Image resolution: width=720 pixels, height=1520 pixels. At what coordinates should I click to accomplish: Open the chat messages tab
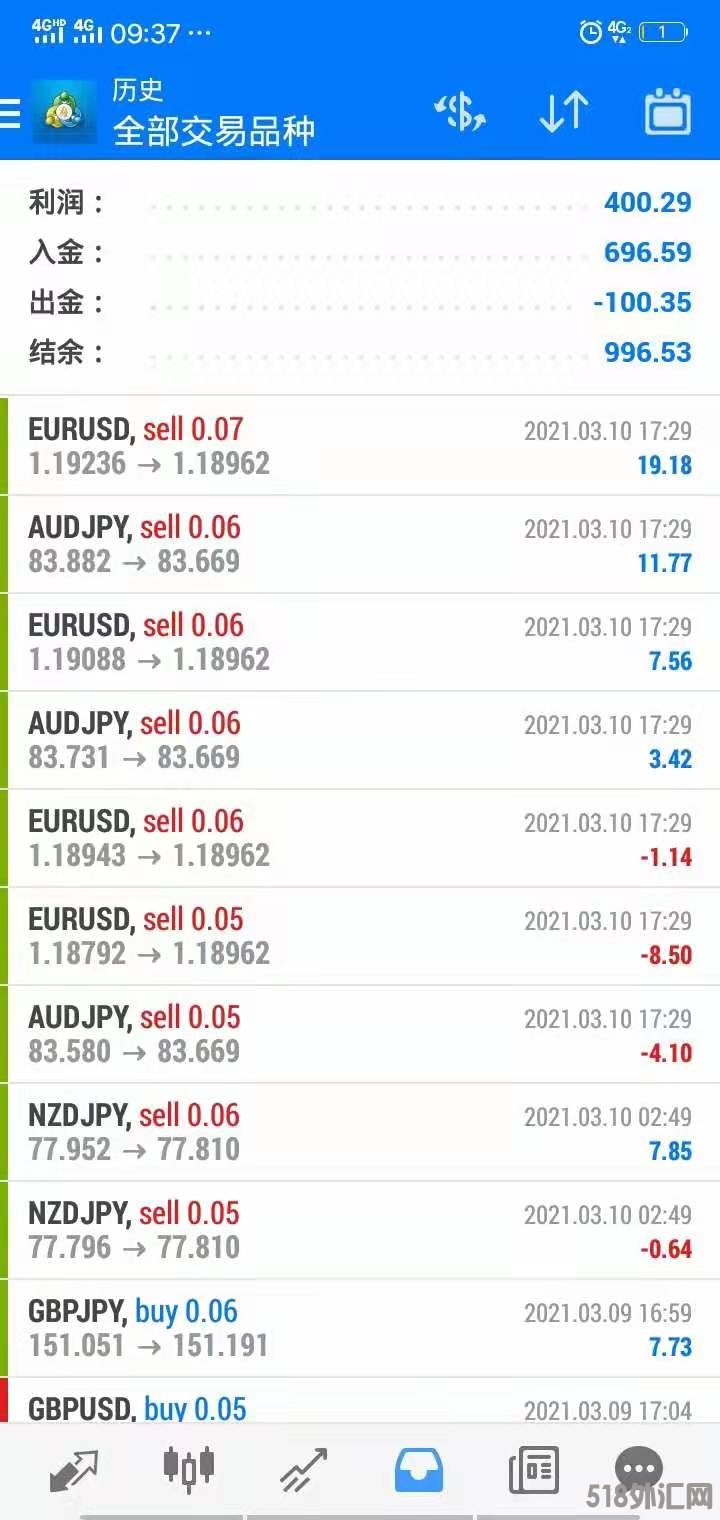(638, 1468)
